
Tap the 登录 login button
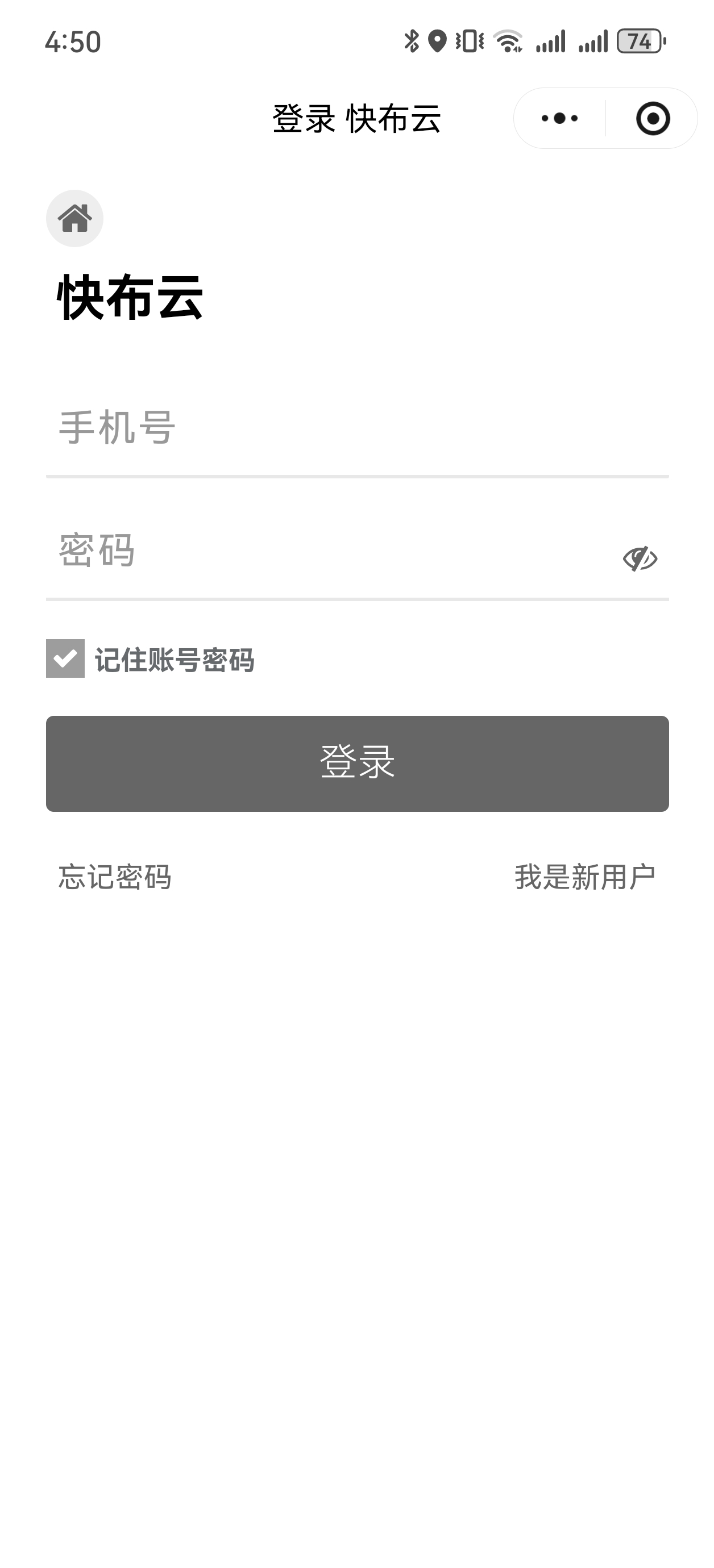pyautogui.click(x=357, y=764)
